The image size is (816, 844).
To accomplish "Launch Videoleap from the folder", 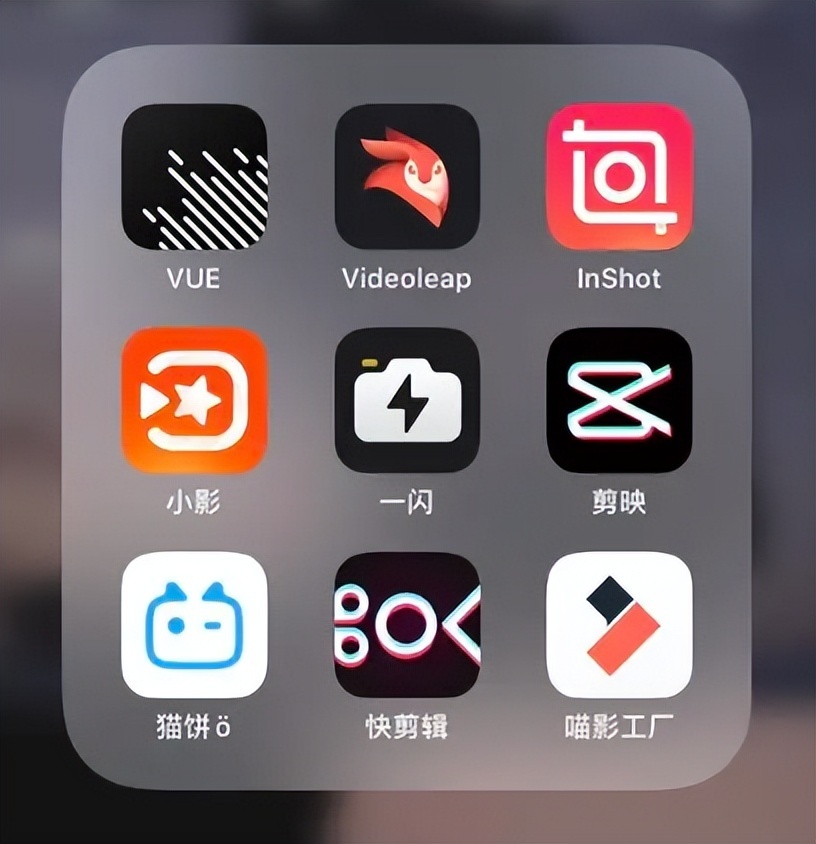I will 407,177.
